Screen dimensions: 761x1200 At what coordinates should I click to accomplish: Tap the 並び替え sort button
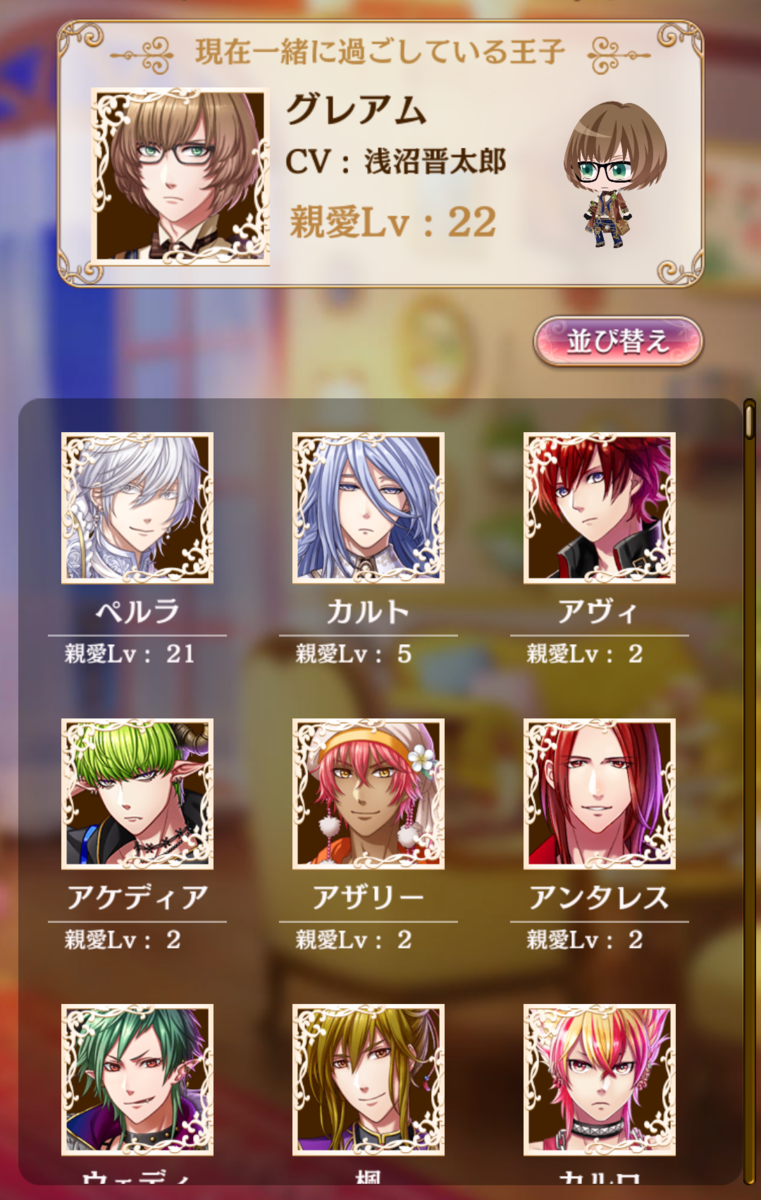[618, 341]
